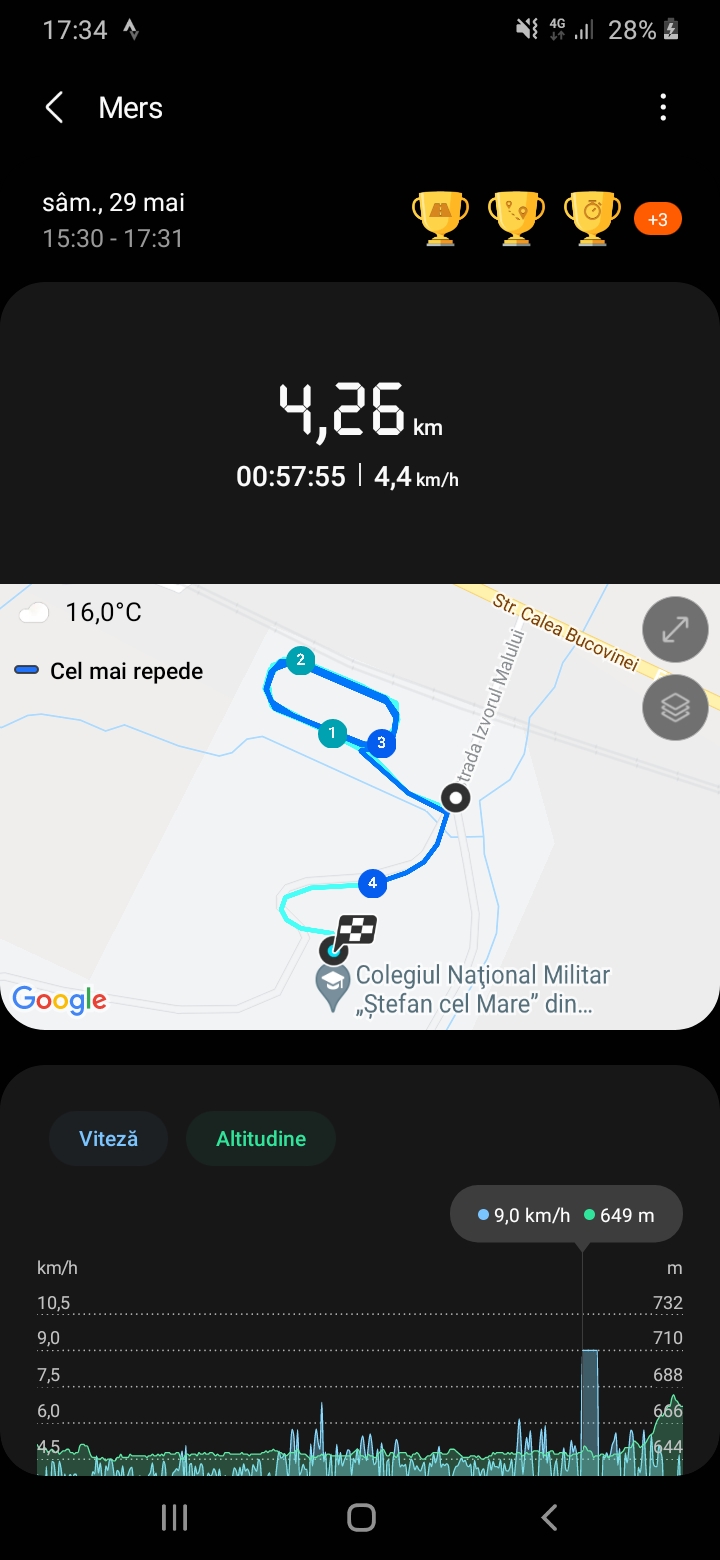Viewport: 720px width, 1560px height.
Task: Show the +3 additional achievements
Action: pyautogui.click(x=658, y=219)
